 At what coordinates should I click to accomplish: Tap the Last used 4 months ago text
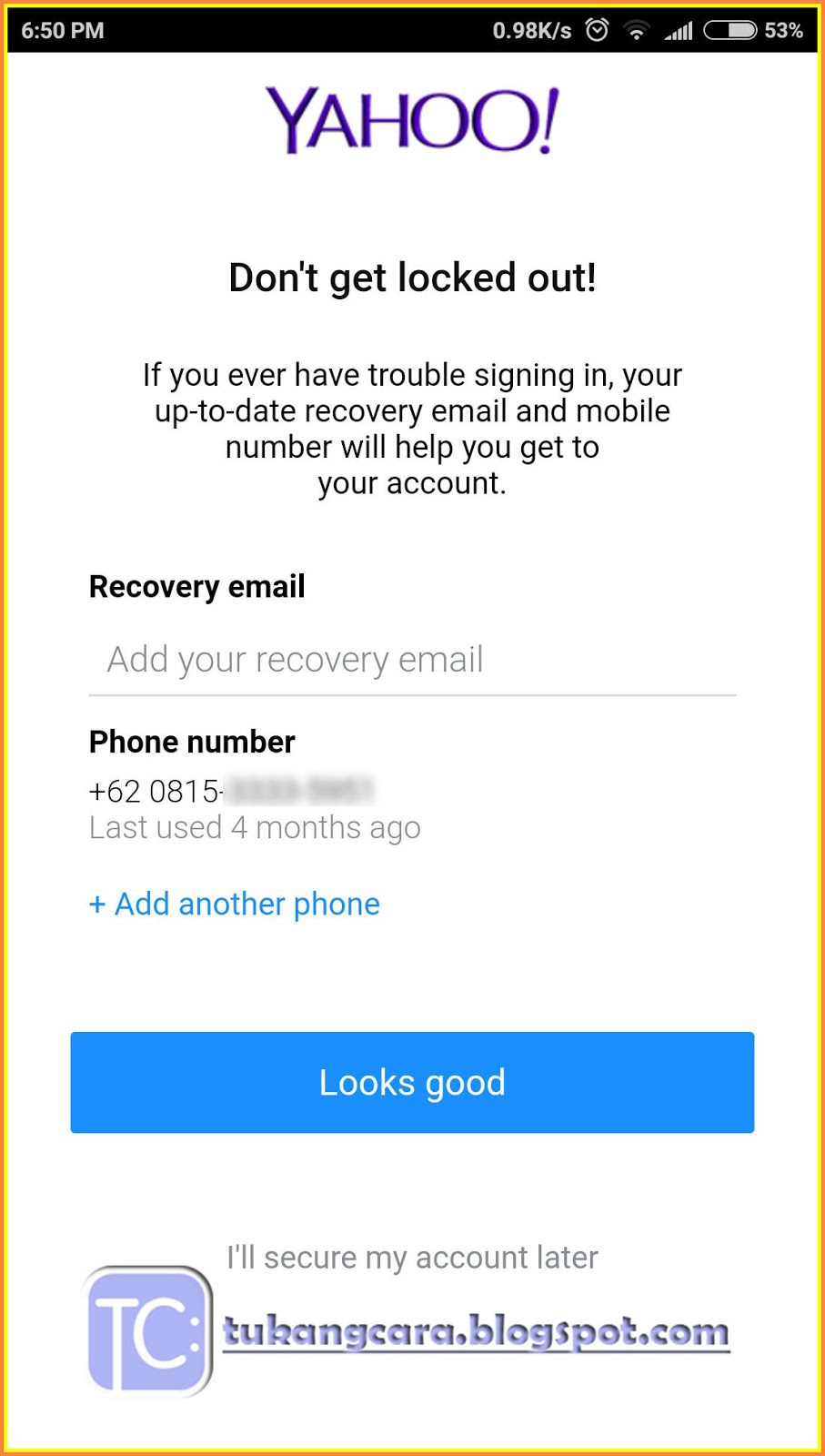coord(254,827)
